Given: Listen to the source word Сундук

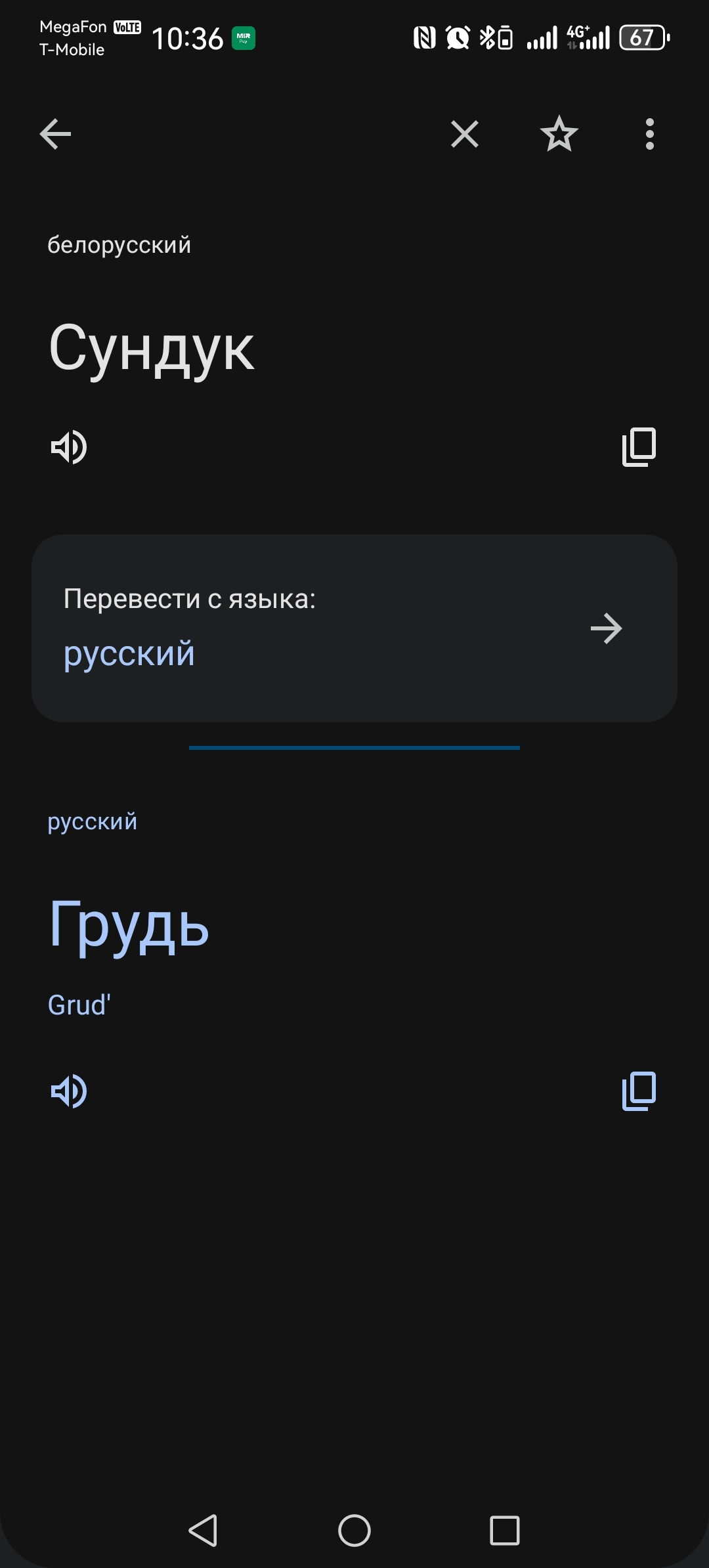Looking at the screenshot, I should coord(69,447).
